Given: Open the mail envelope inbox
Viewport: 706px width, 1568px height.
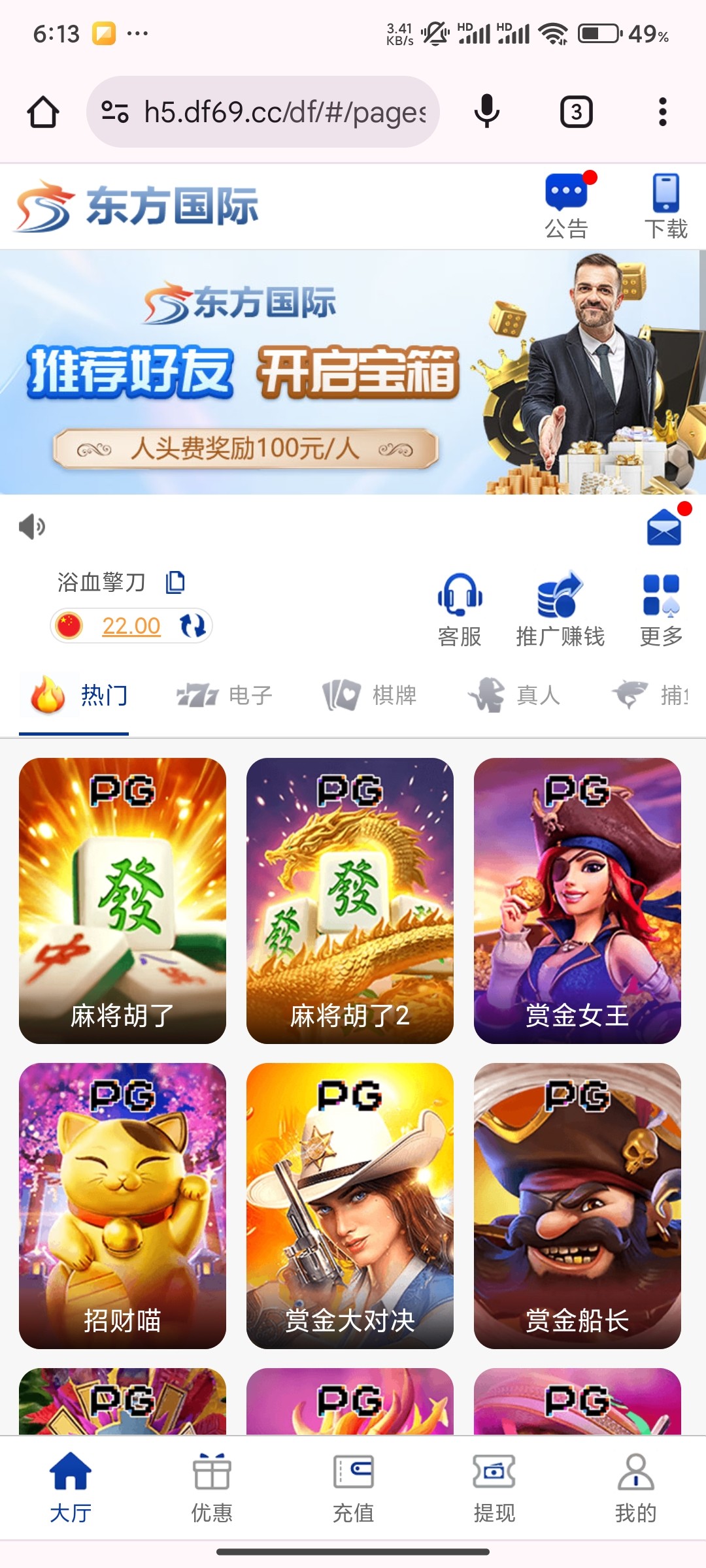Looking at the screenshot, I should click(x=664, y=527).
